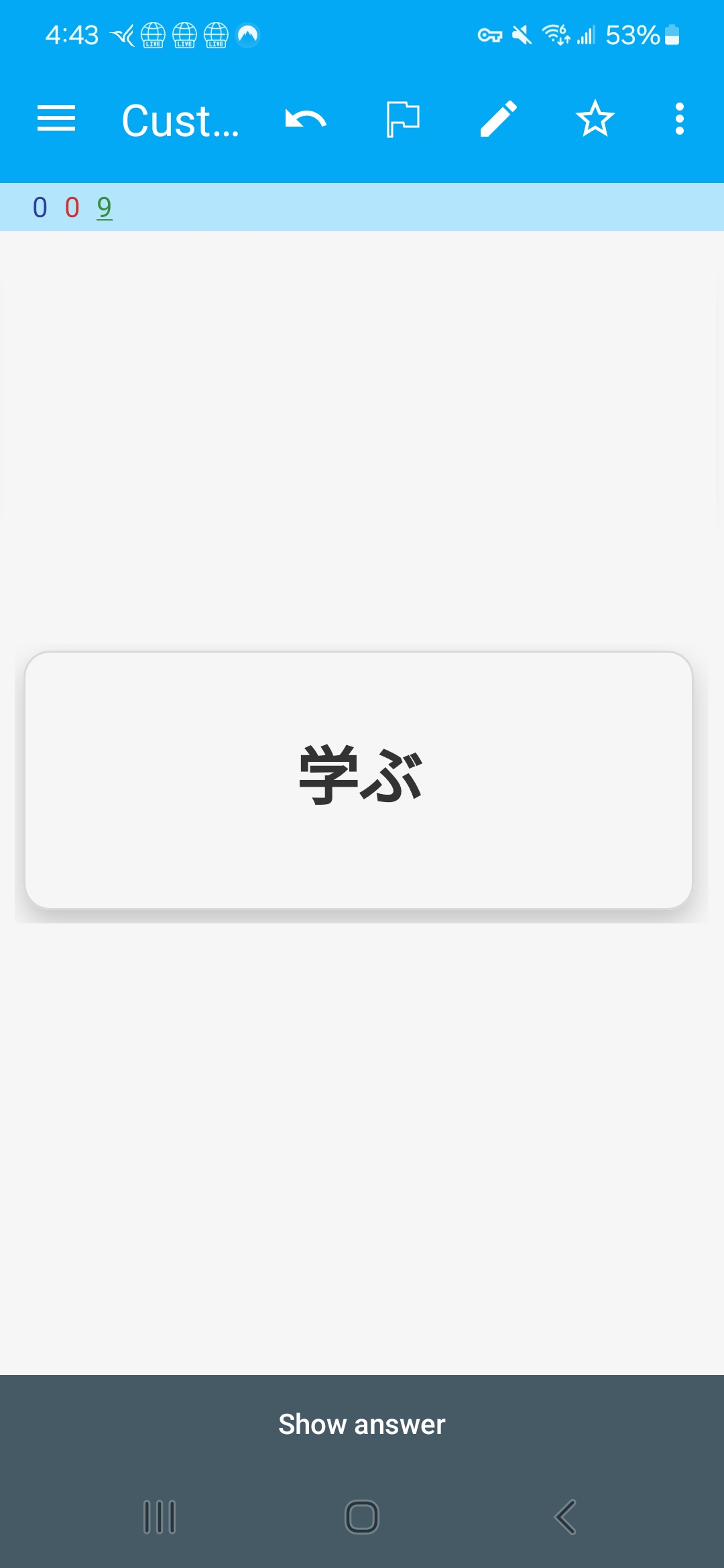Open recent apps from the navigation bar
Viewport: 724px width, 1568px height.
pyautogui.click(x=160, y=1517)
